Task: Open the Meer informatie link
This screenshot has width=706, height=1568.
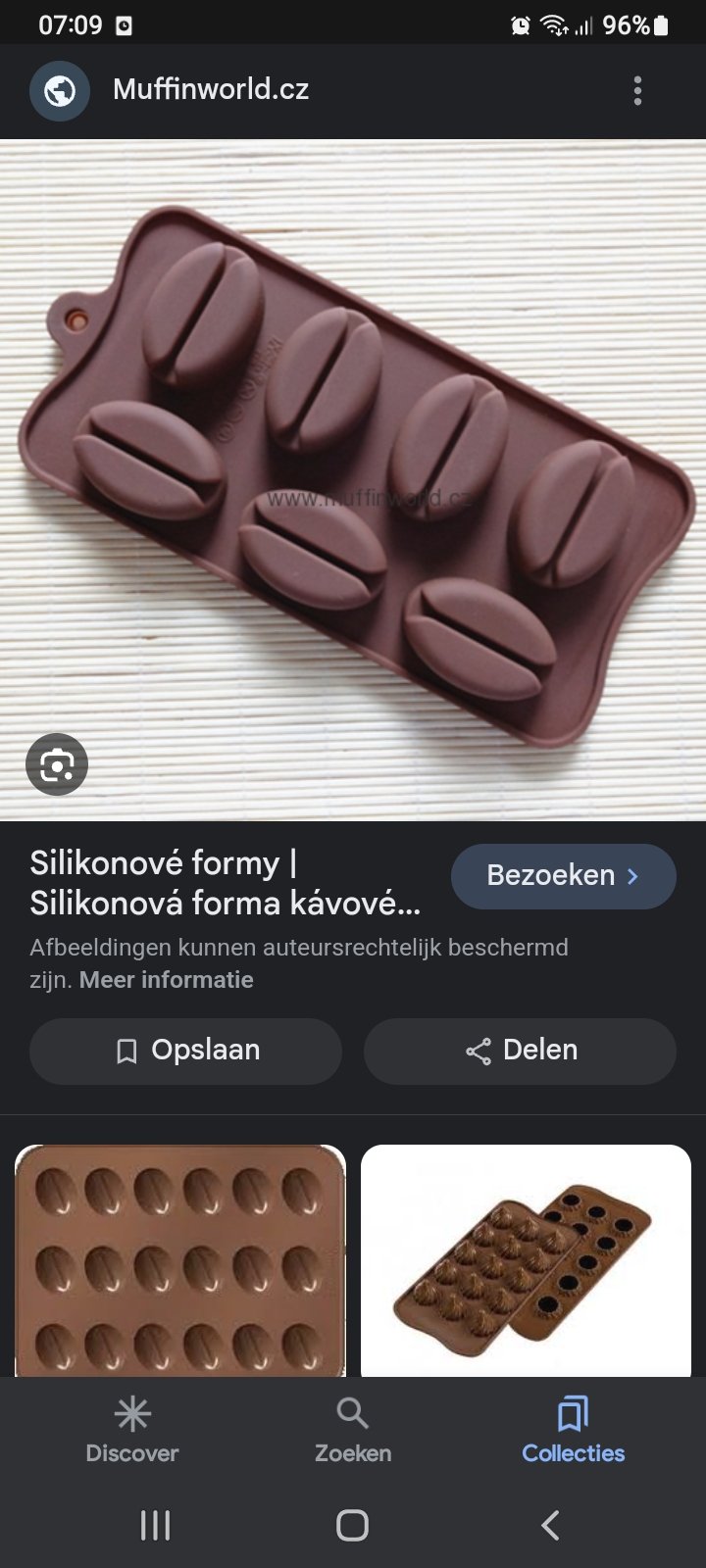Action: [x=166, y=980]
